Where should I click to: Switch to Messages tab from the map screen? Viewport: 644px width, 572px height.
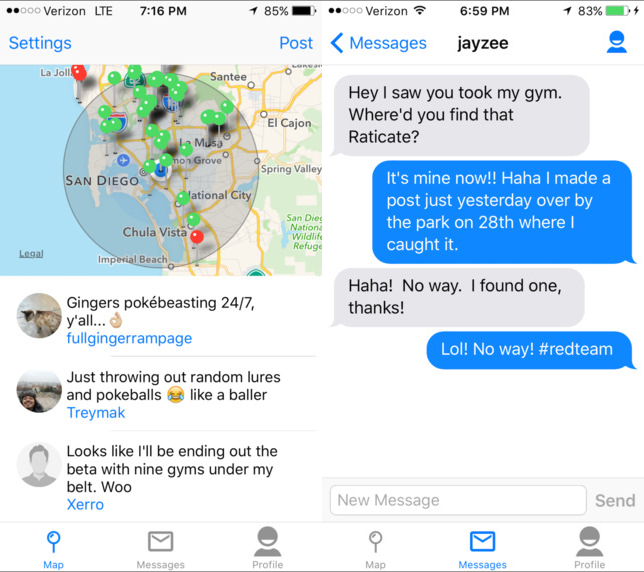160,548
